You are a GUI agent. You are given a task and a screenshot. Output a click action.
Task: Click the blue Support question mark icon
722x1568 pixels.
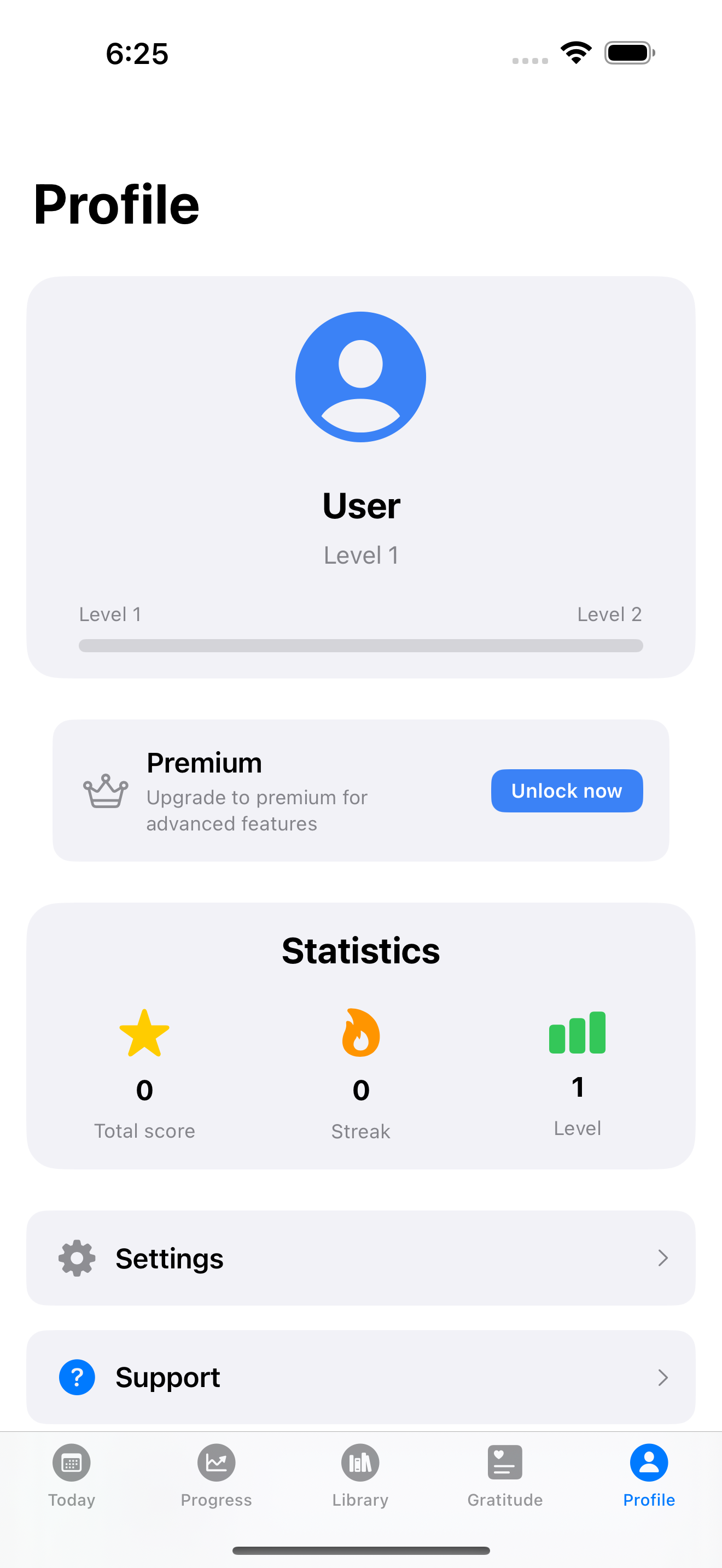click(x=77, y=1378)
